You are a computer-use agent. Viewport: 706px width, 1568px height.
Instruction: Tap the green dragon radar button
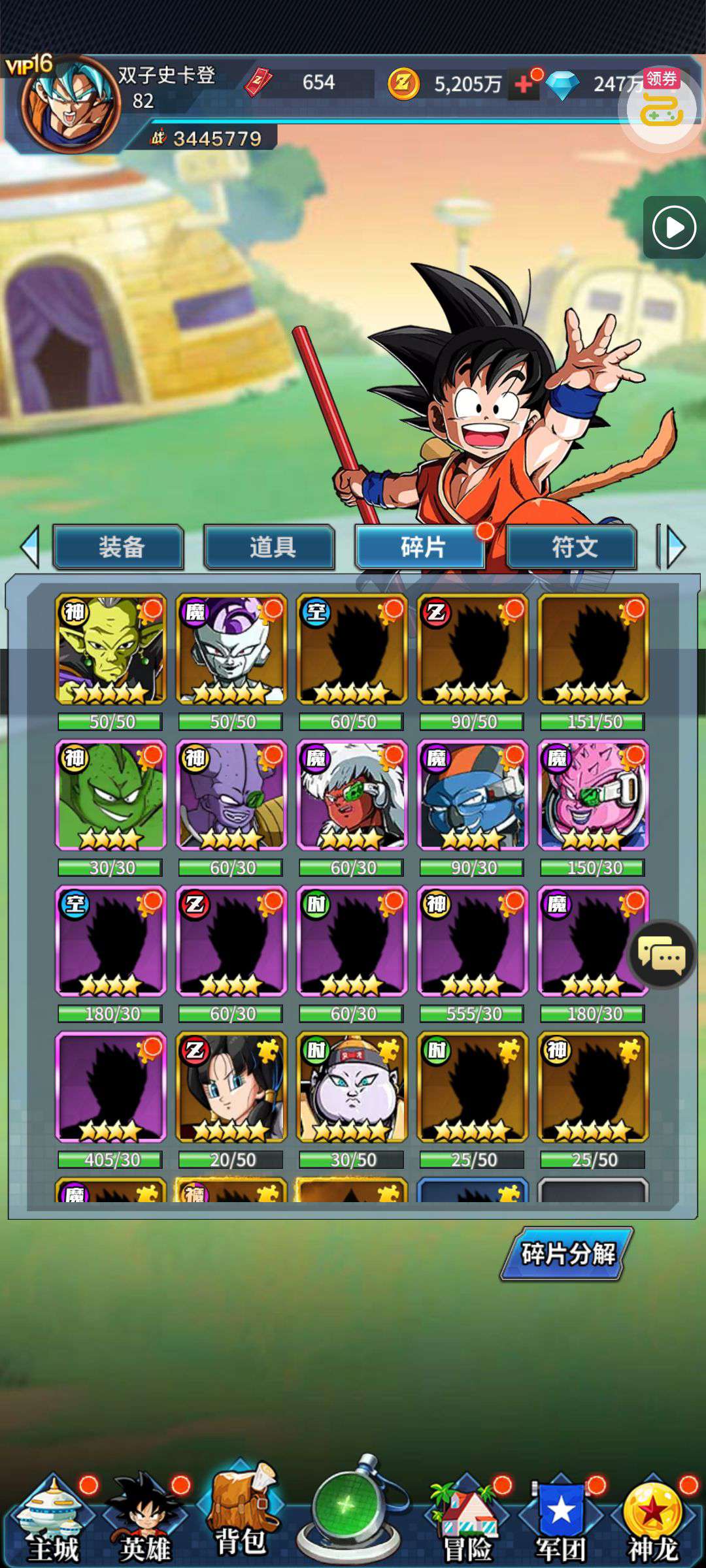click(348, 1509)
